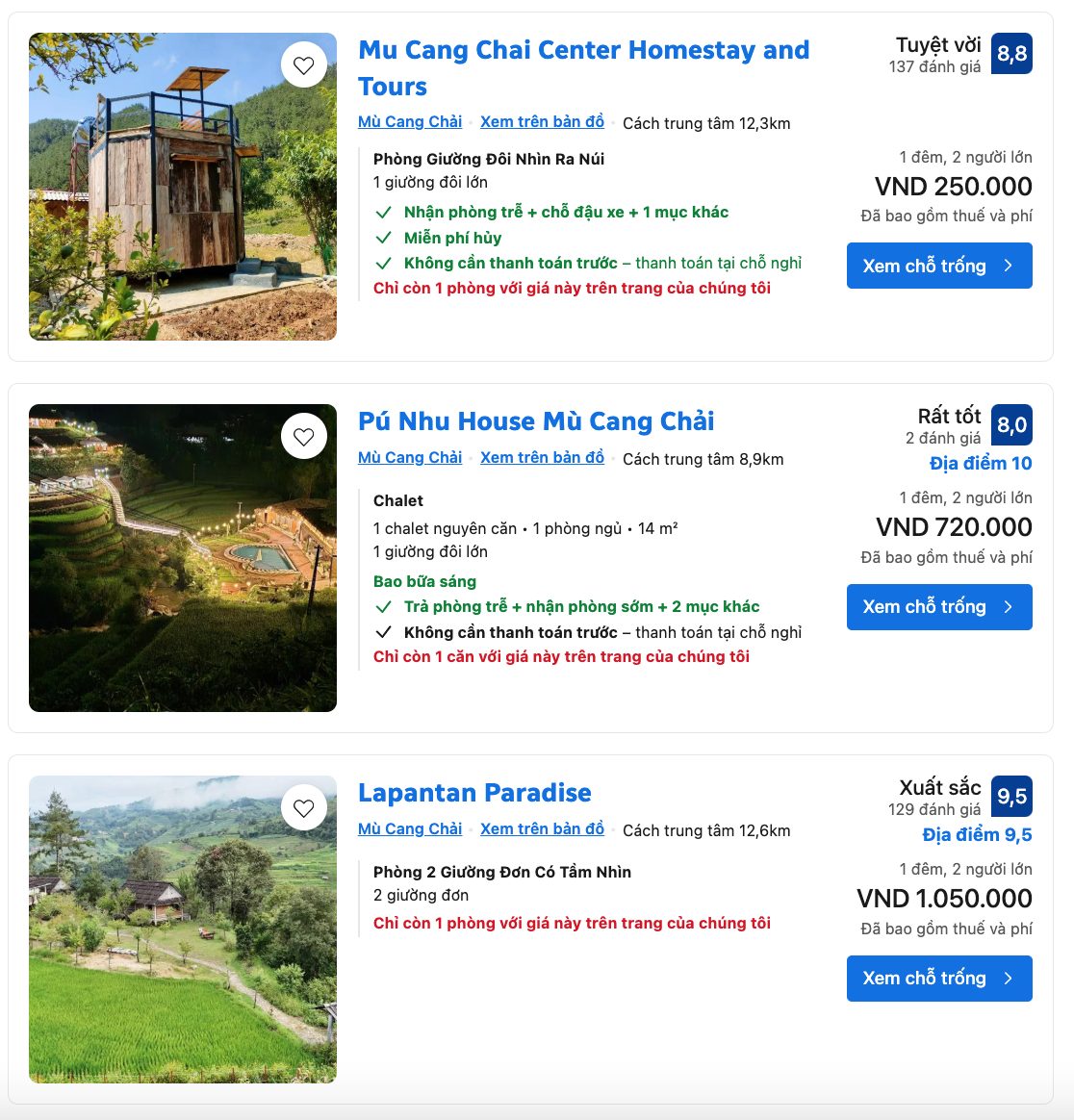
Task: Open the Pú Nhu House Mù Cang Chải page
Action: click(536, 420)
